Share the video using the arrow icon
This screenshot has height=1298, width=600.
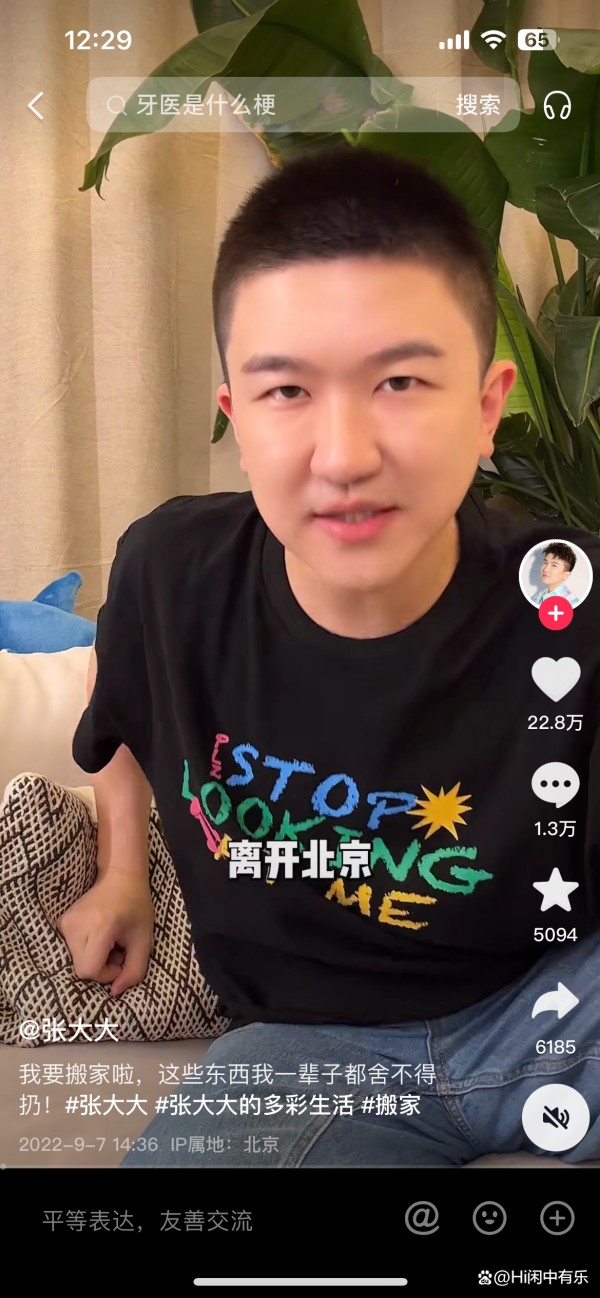click(x=555, y=1001)
